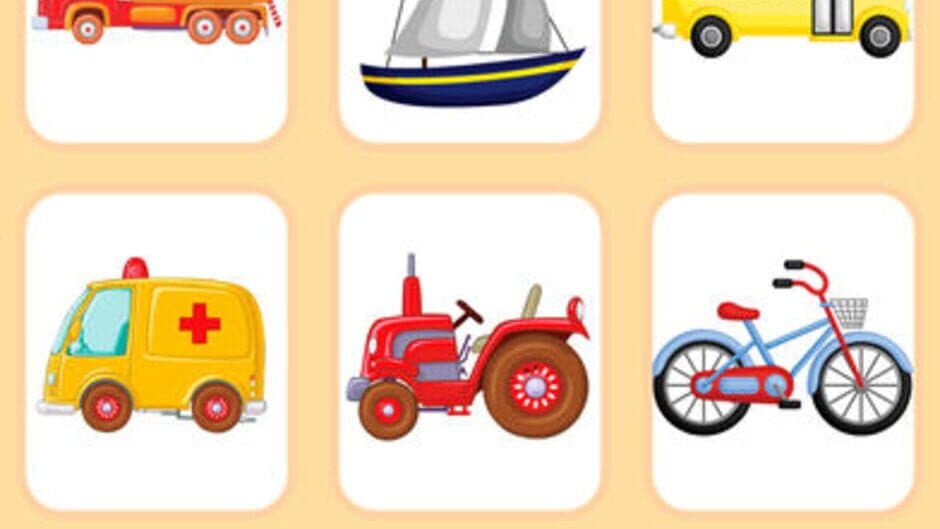Tap the yellow bus card

point(783,60)
